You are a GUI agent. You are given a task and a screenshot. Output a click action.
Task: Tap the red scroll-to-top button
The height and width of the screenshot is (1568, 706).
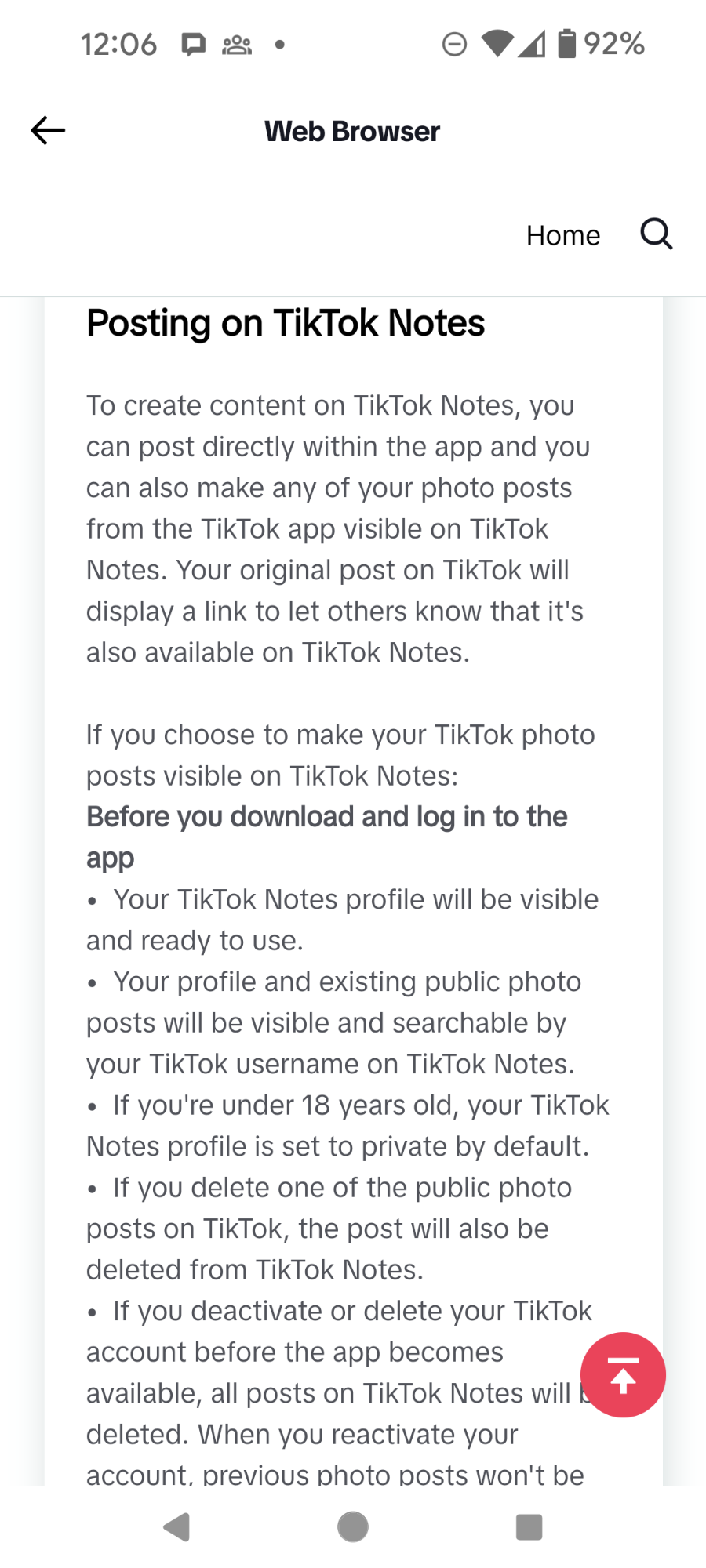tap(623, 1374)
